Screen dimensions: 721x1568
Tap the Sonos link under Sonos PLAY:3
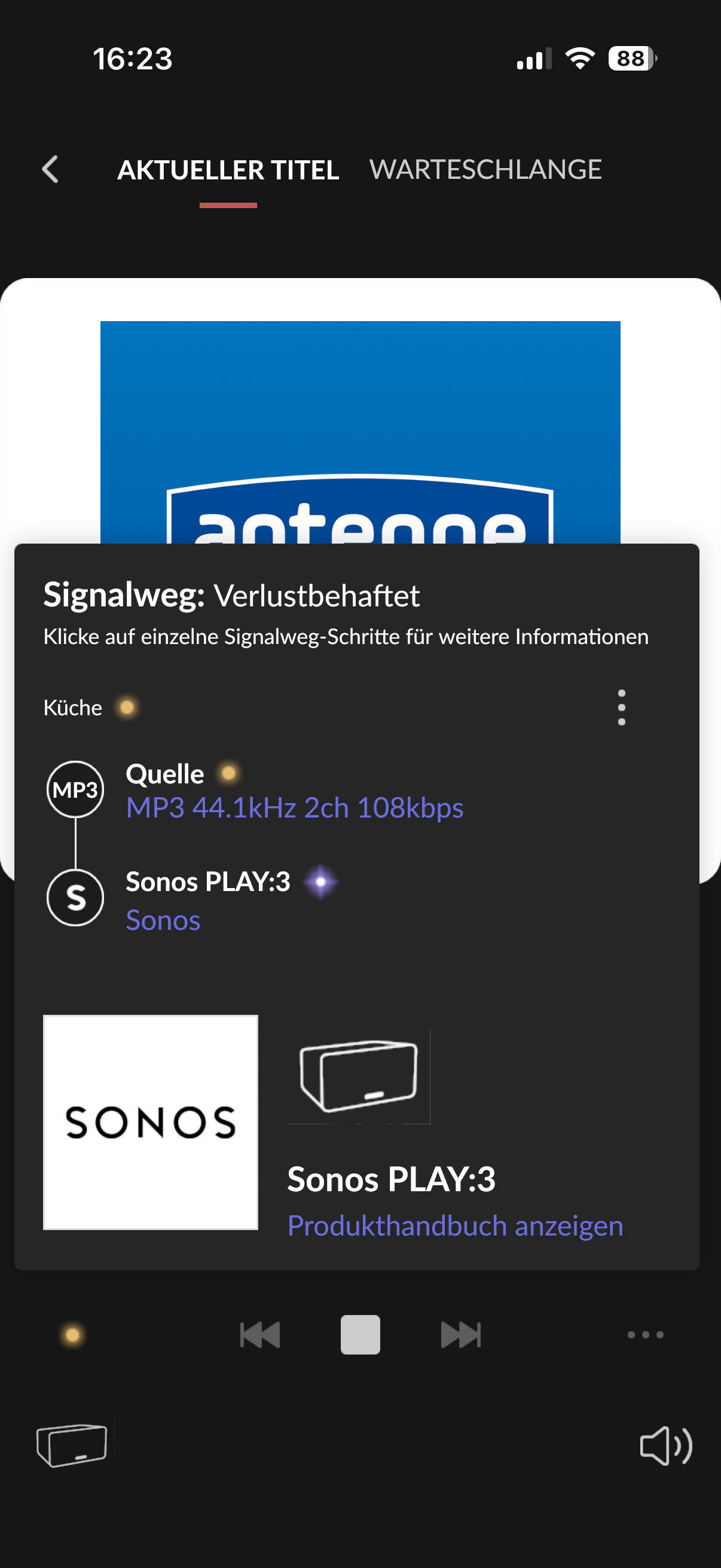tap(163, 920)
